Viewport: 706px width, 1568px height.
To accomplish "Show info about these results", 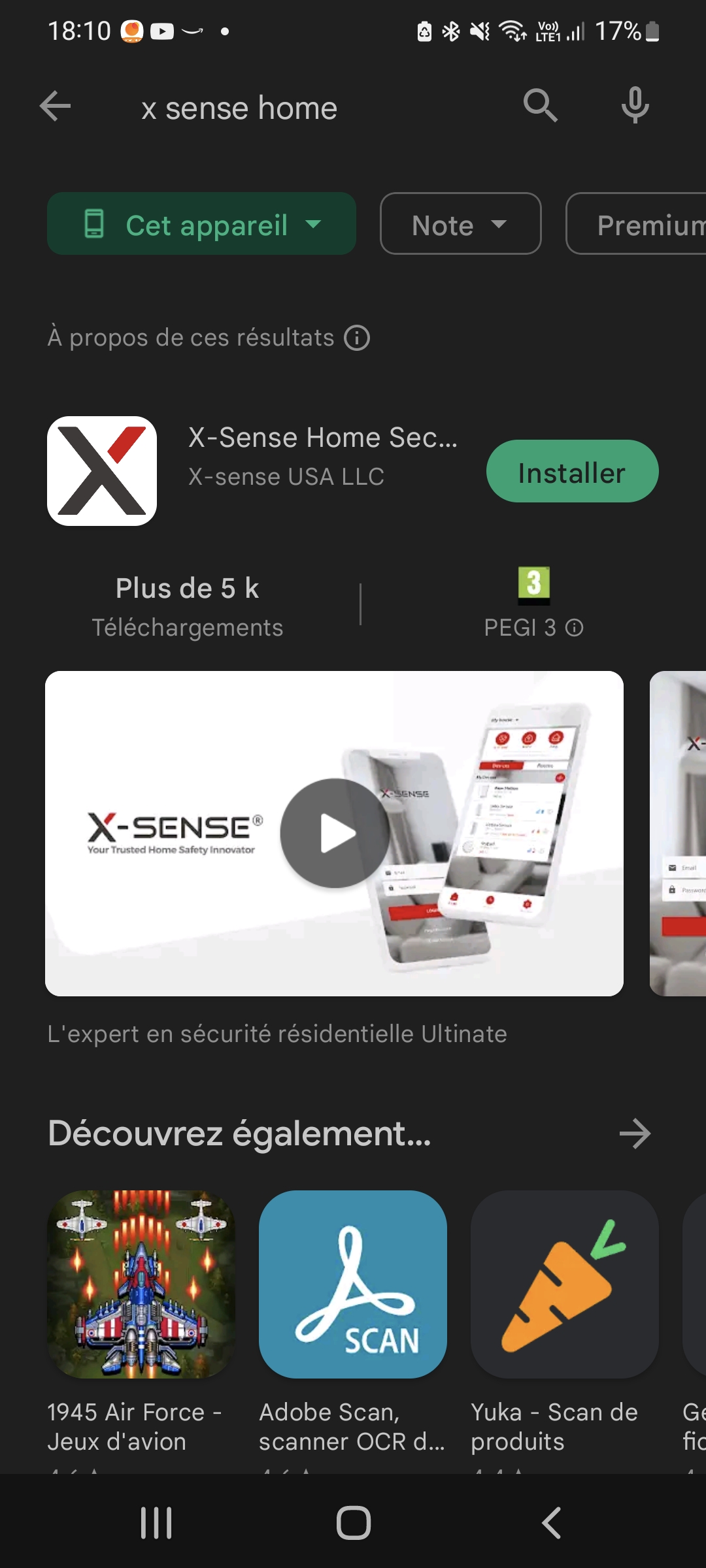I will click(x=357, y=338).
